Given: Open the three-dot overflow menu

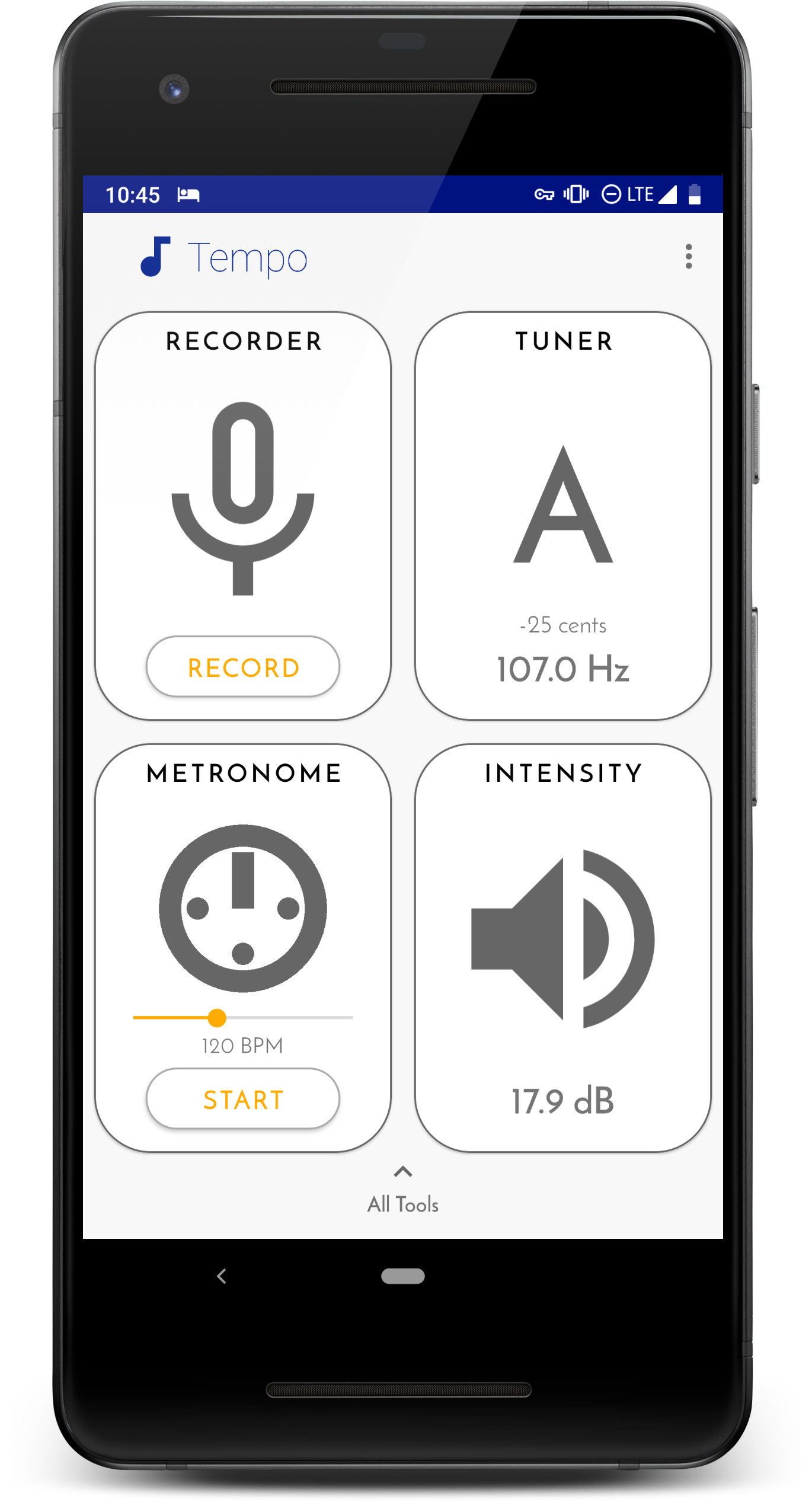Looking at the screenshot, I should pos(688,257).
